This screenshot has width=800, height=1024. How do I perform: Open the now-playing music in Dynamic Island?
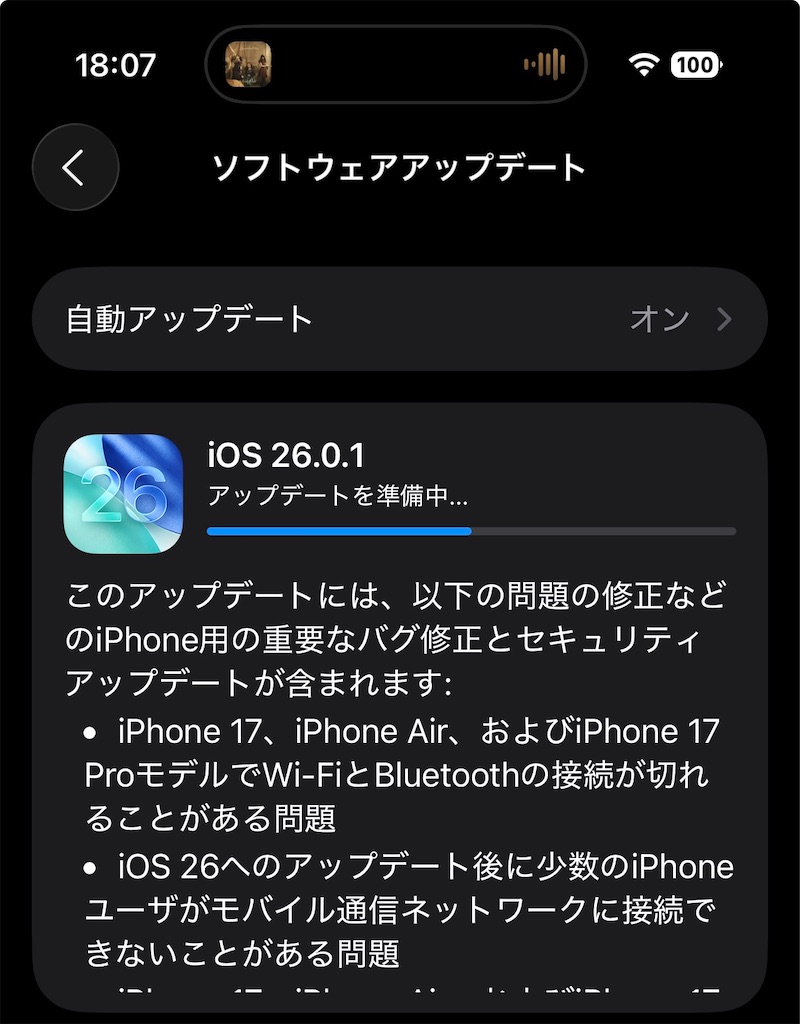(395, 65)
